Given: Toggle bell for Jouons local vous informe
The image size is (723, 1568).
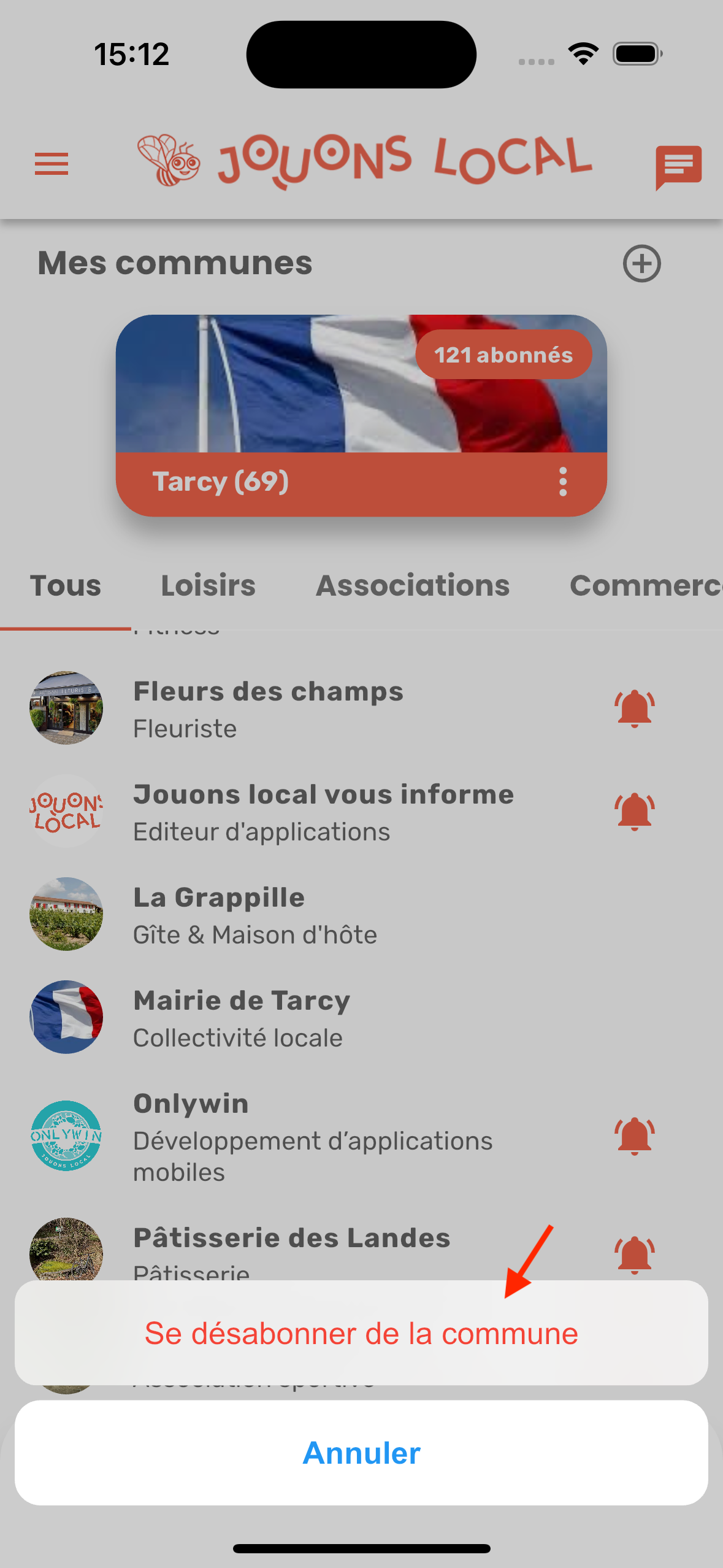Looking at the screenshot, I should pyautogui.click(x=635, y=812).
